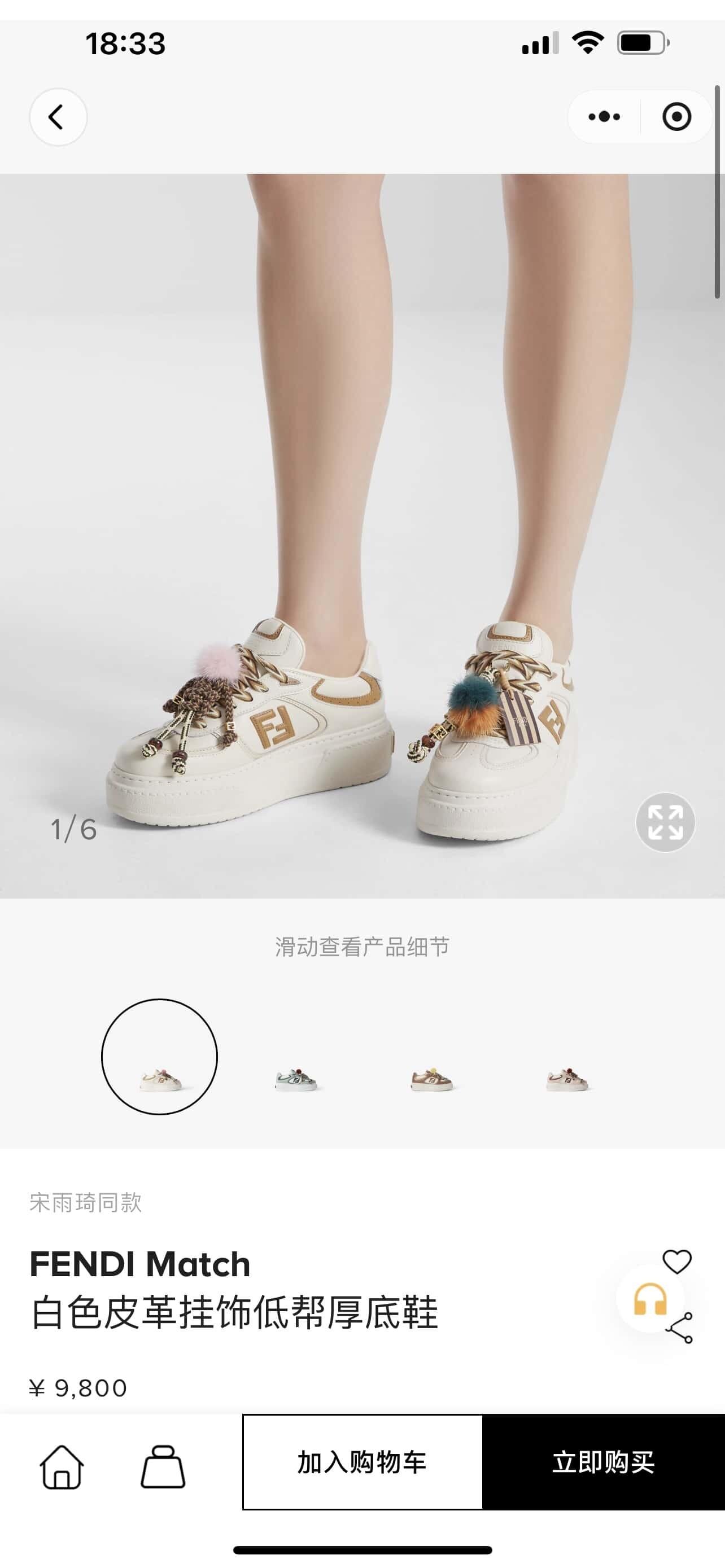Viewport: 725px width, 1568px height.
Task: Expand product image to fullscreen
Action: (665, 822)
